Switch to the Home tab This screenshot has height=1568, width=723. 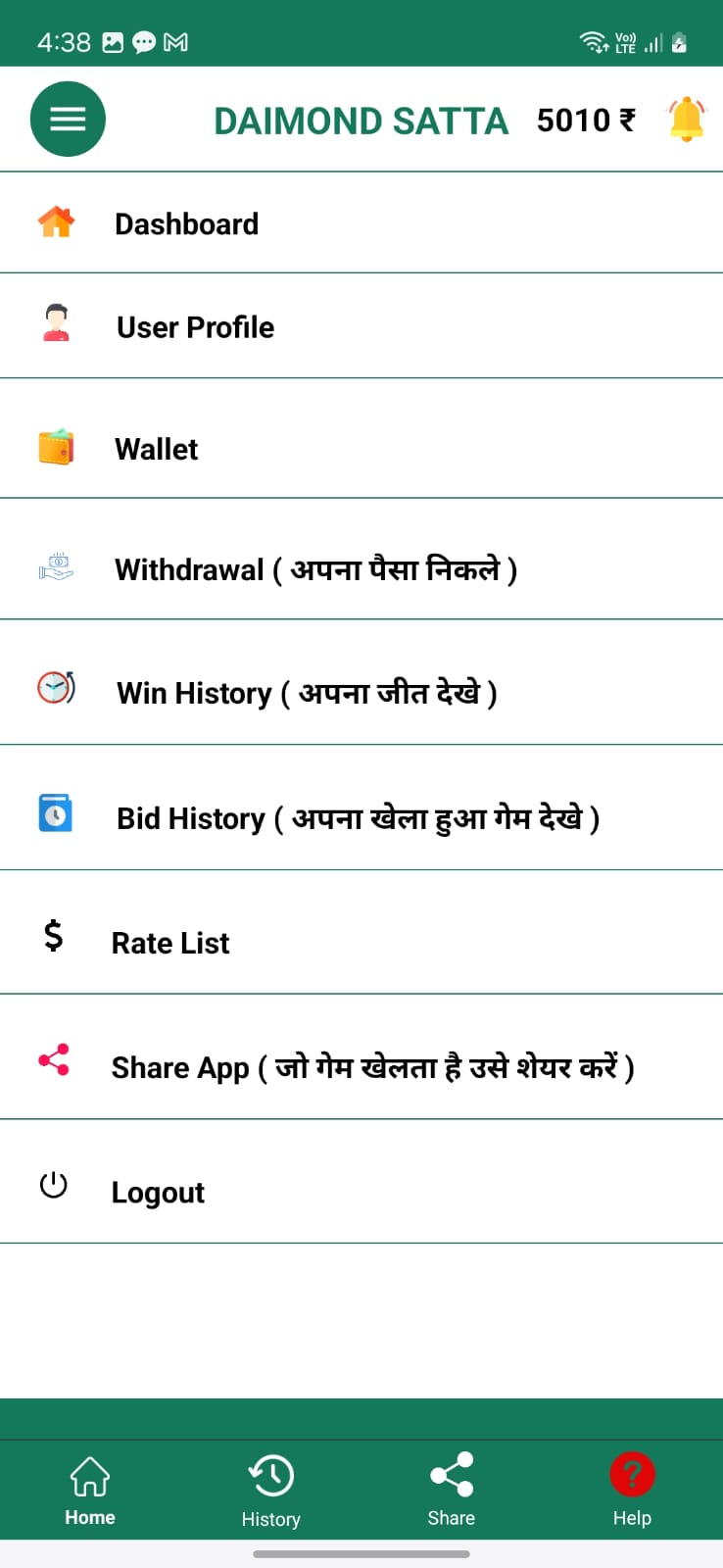90,1491
